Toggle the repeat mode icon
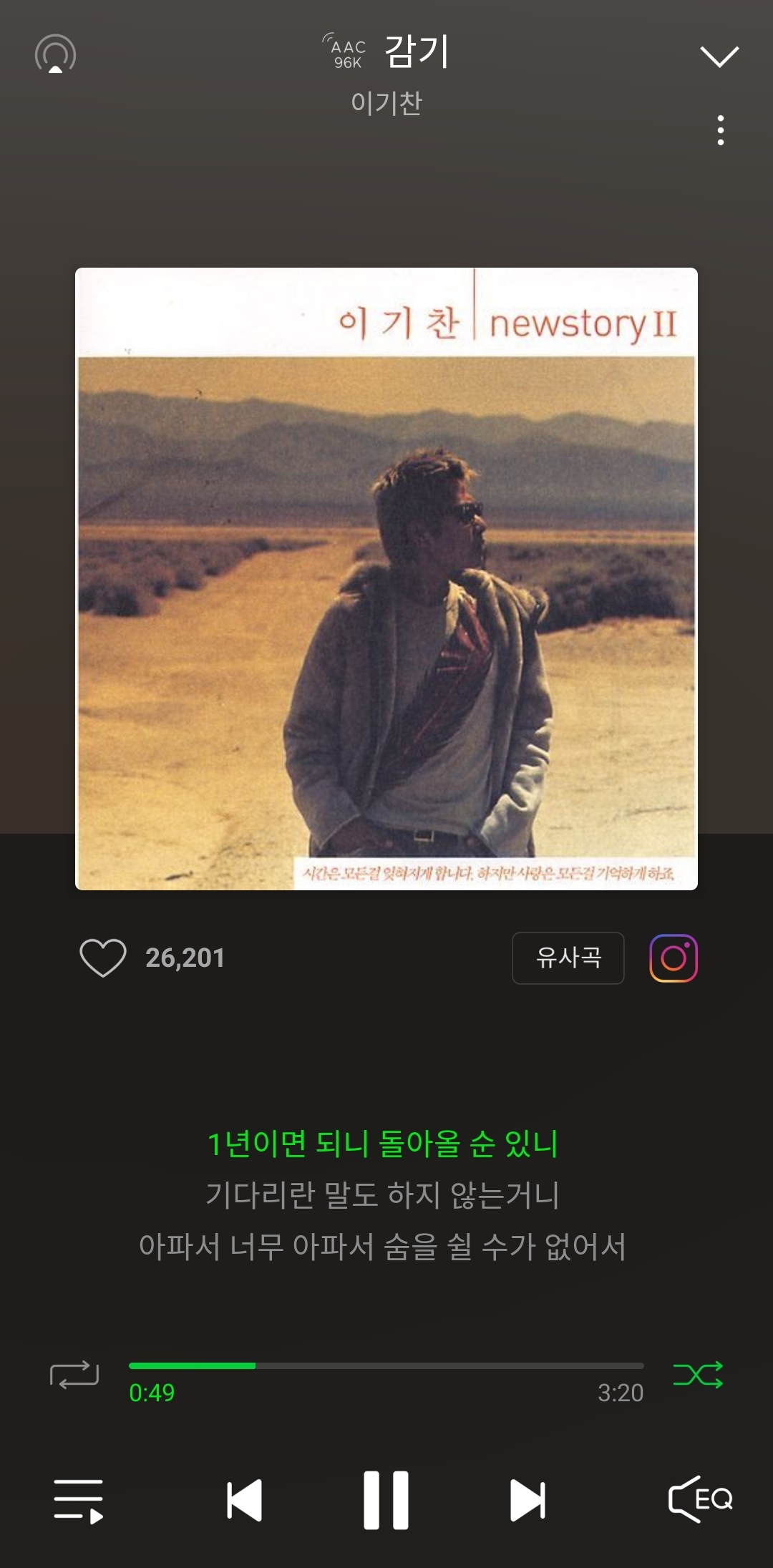This screenshot has height=1568, width=773. pos(74,1374)
